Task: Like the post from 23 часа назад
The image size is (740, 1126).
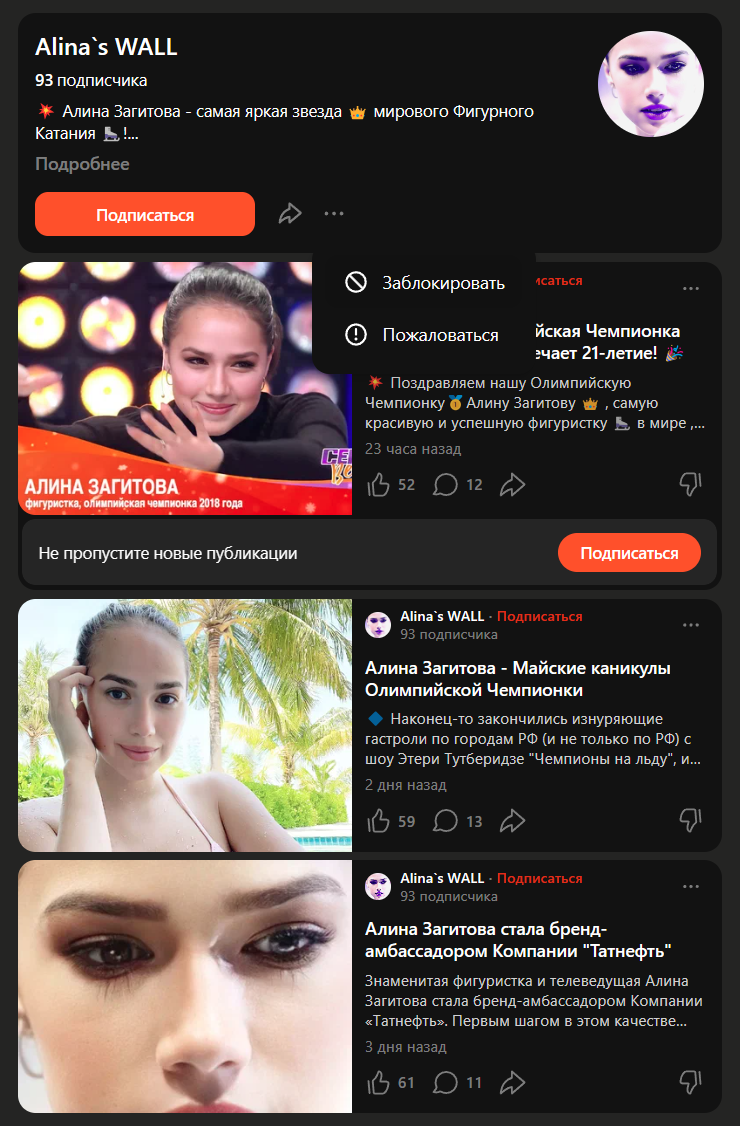Action: [379, 485]
